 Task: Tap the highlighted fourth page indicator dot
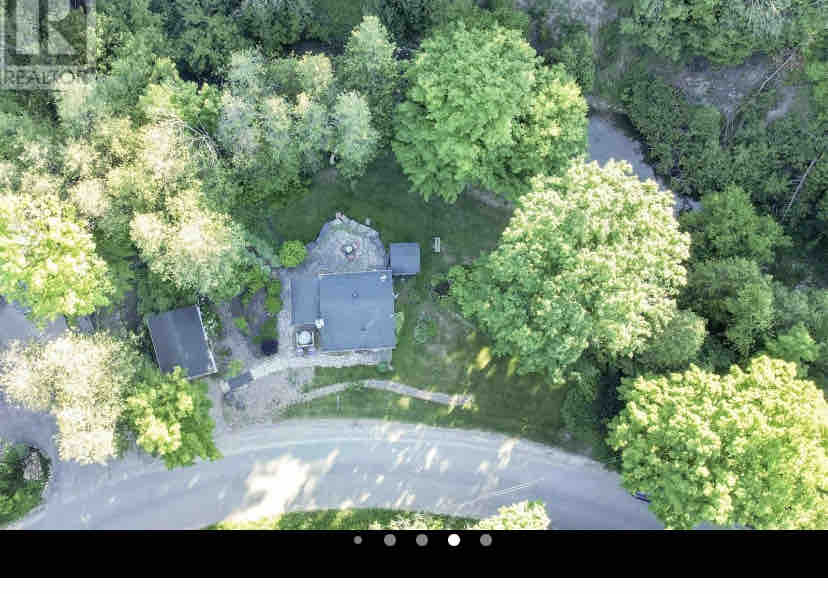click(x=454, y=540)
